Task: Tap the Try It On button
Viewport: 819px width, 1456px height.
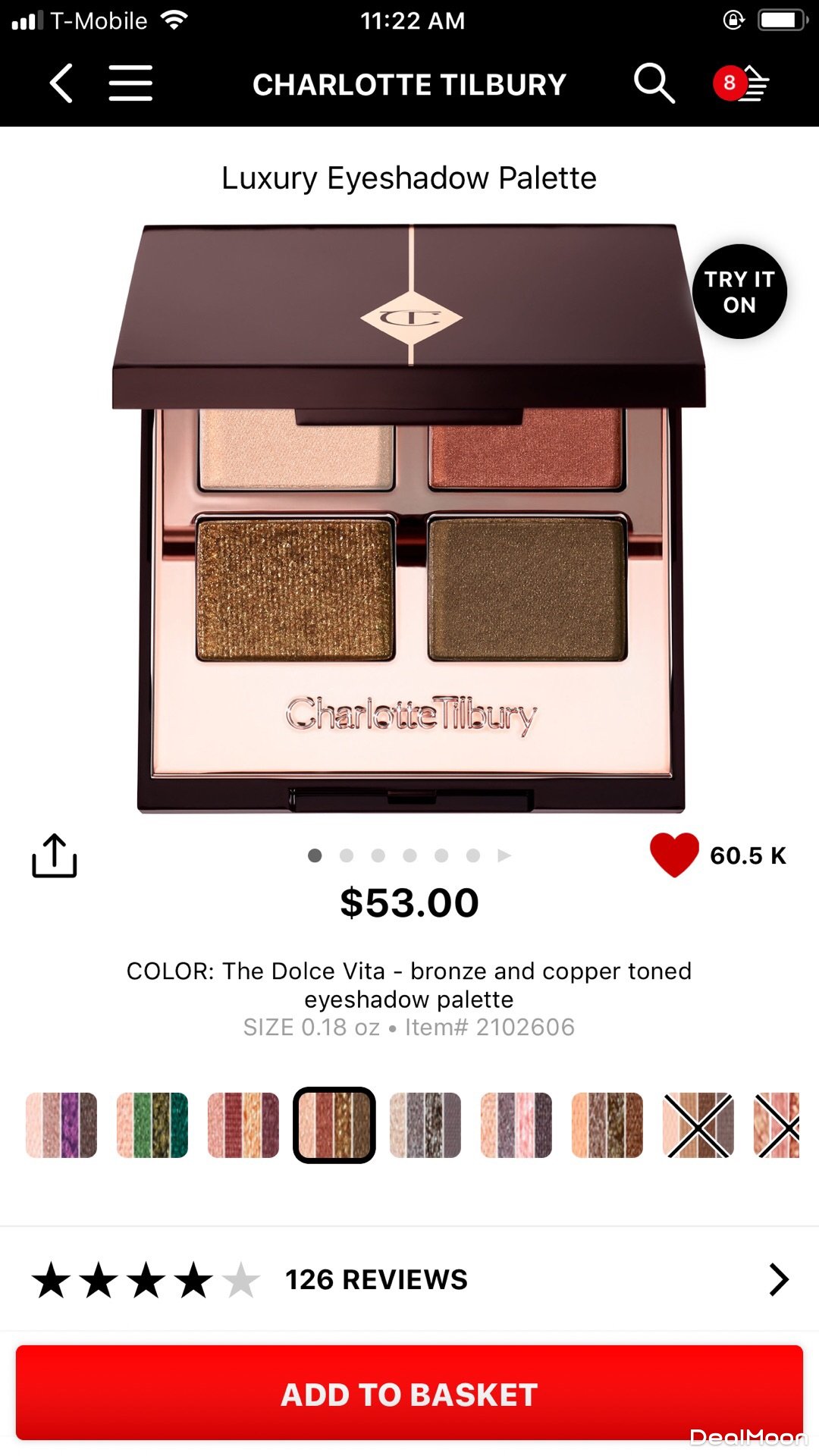Action: (739, 292)
